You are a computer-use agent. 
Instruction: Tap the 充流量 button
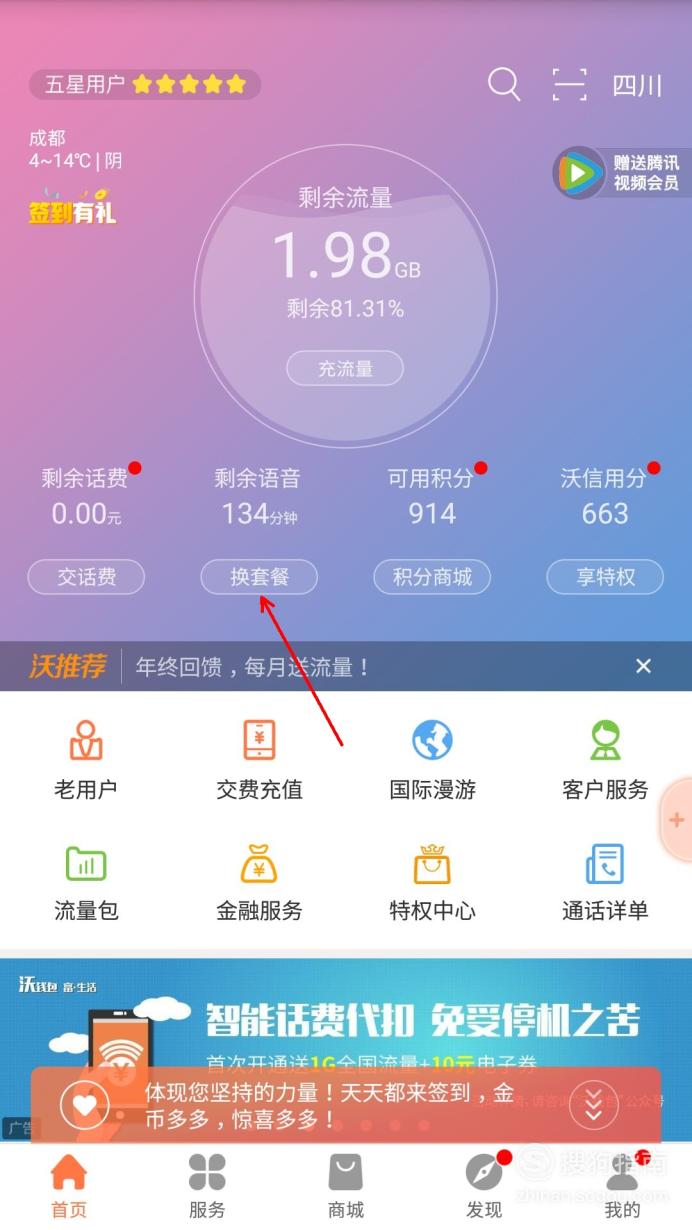pos(345,368)
